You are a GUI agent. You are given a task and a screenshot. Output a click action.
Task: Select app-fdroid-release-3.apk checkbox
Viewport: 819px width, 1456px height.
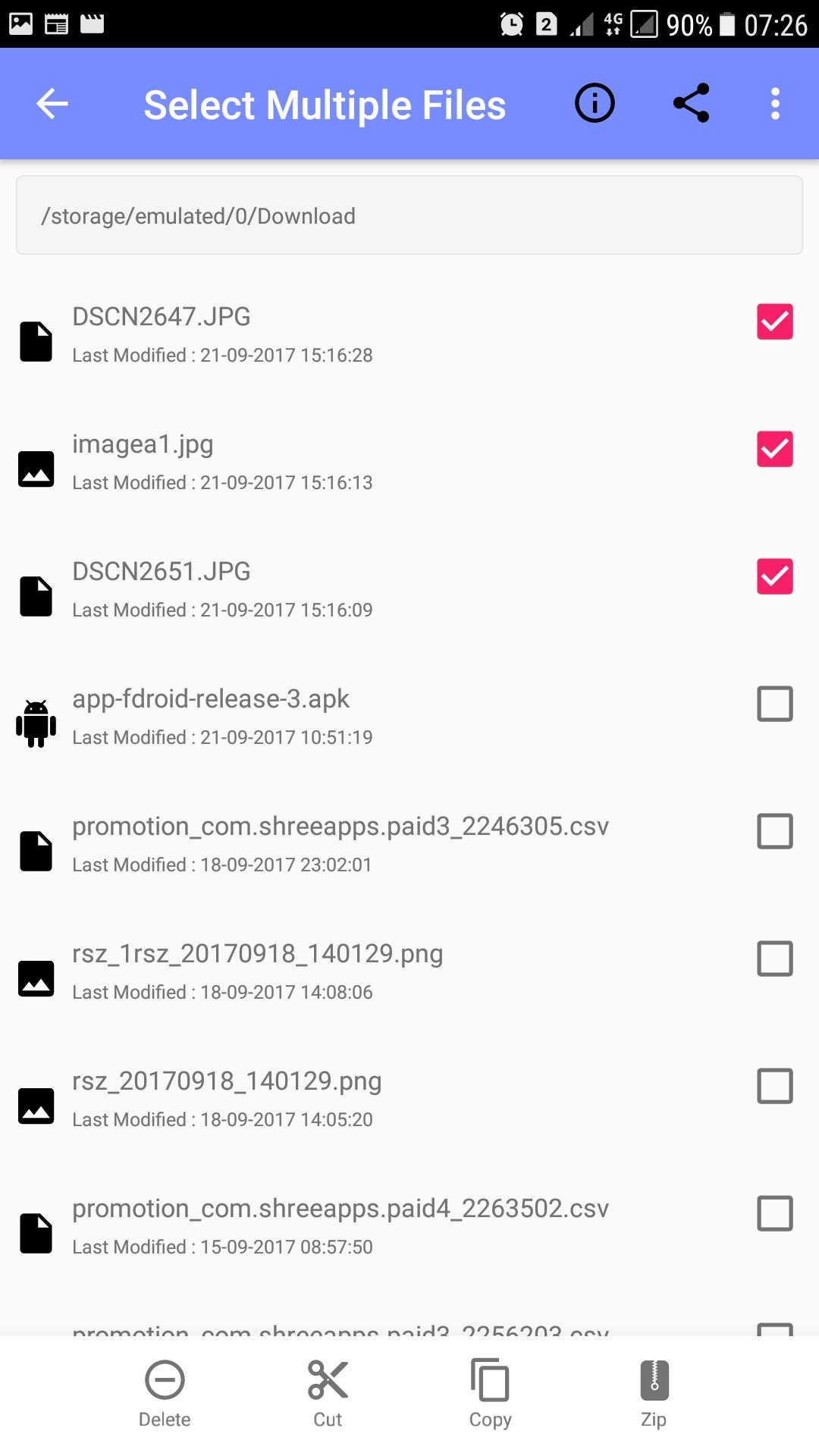774,704
